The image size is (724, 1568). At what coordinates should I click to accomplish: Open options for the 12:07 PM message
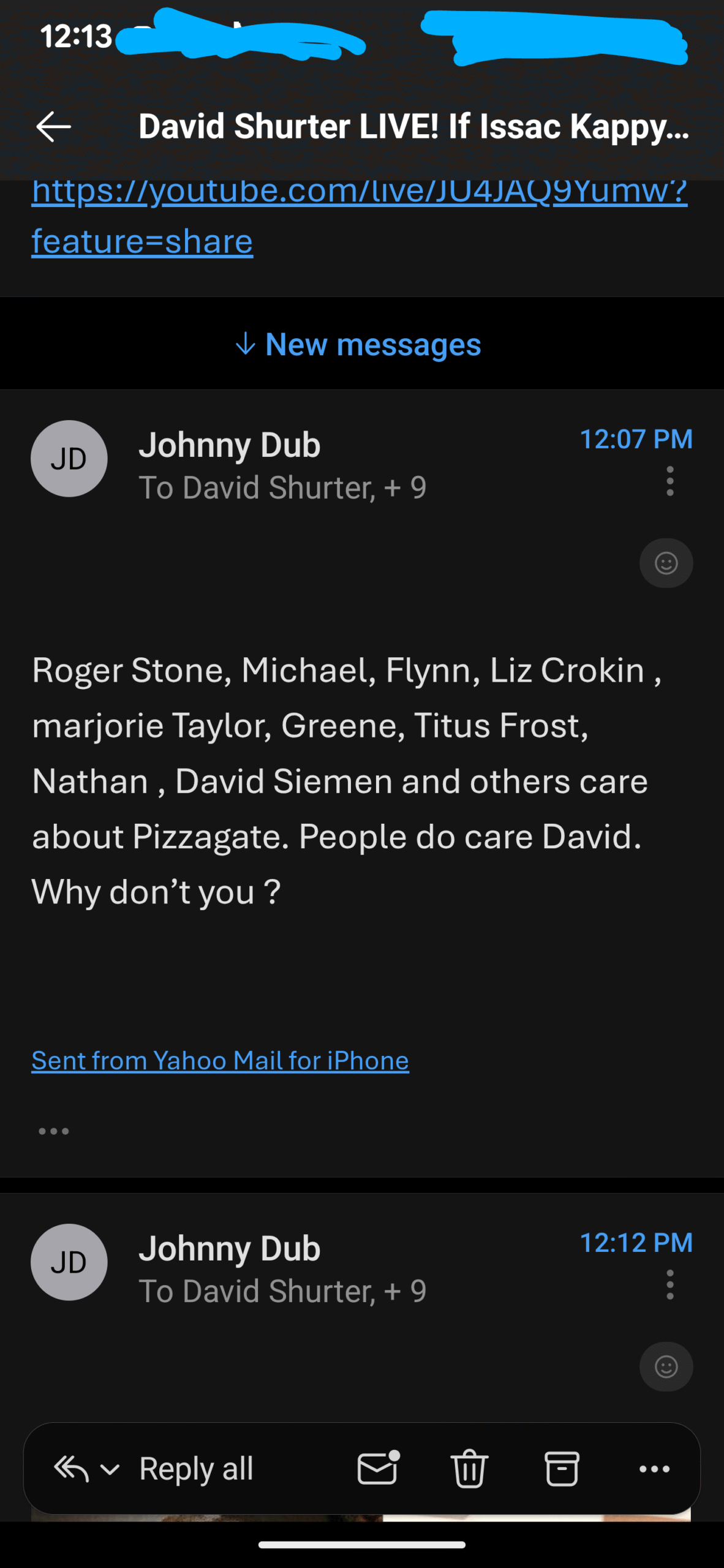pyautogui.click(x=670, y=481)
